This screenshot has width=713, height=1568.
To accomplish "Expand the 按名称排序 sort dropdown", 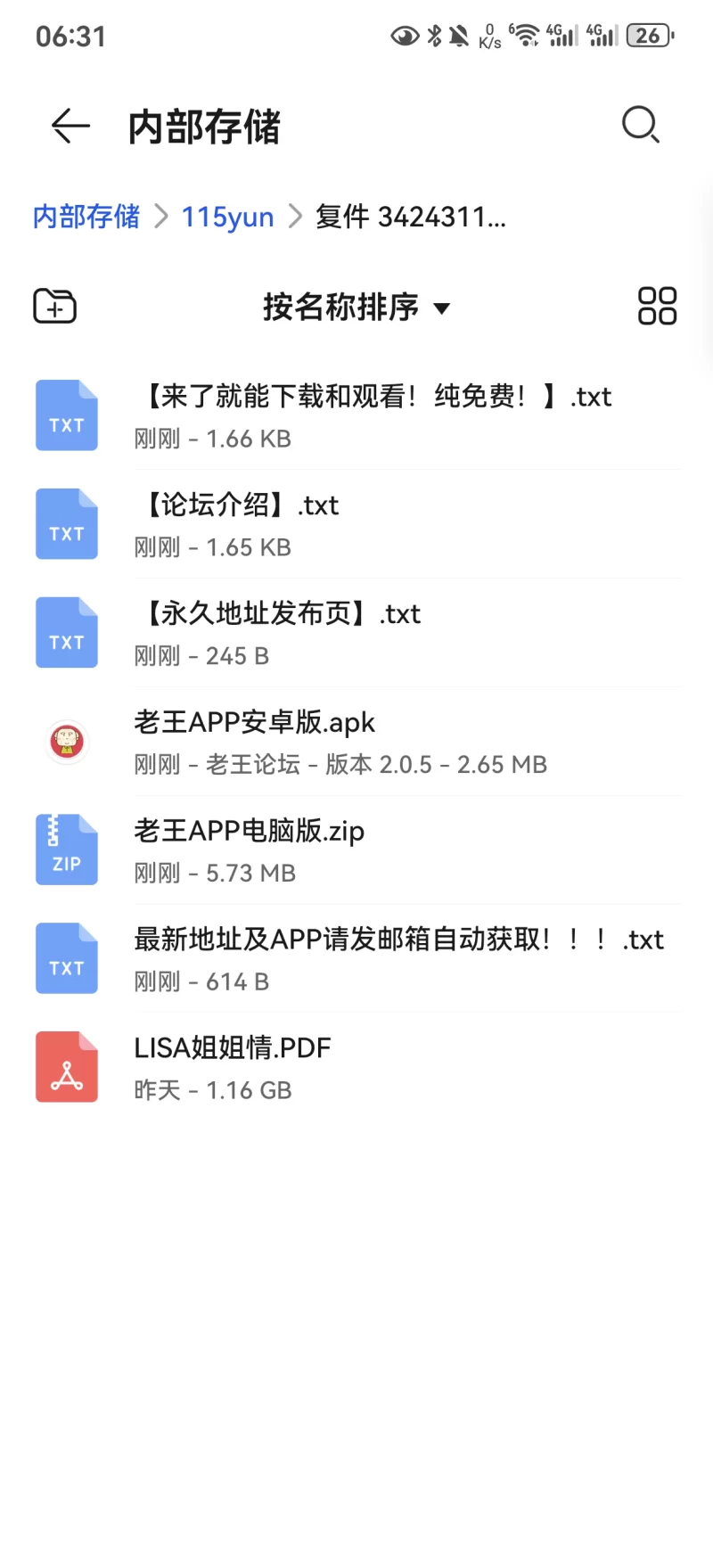I will point(356,308).
